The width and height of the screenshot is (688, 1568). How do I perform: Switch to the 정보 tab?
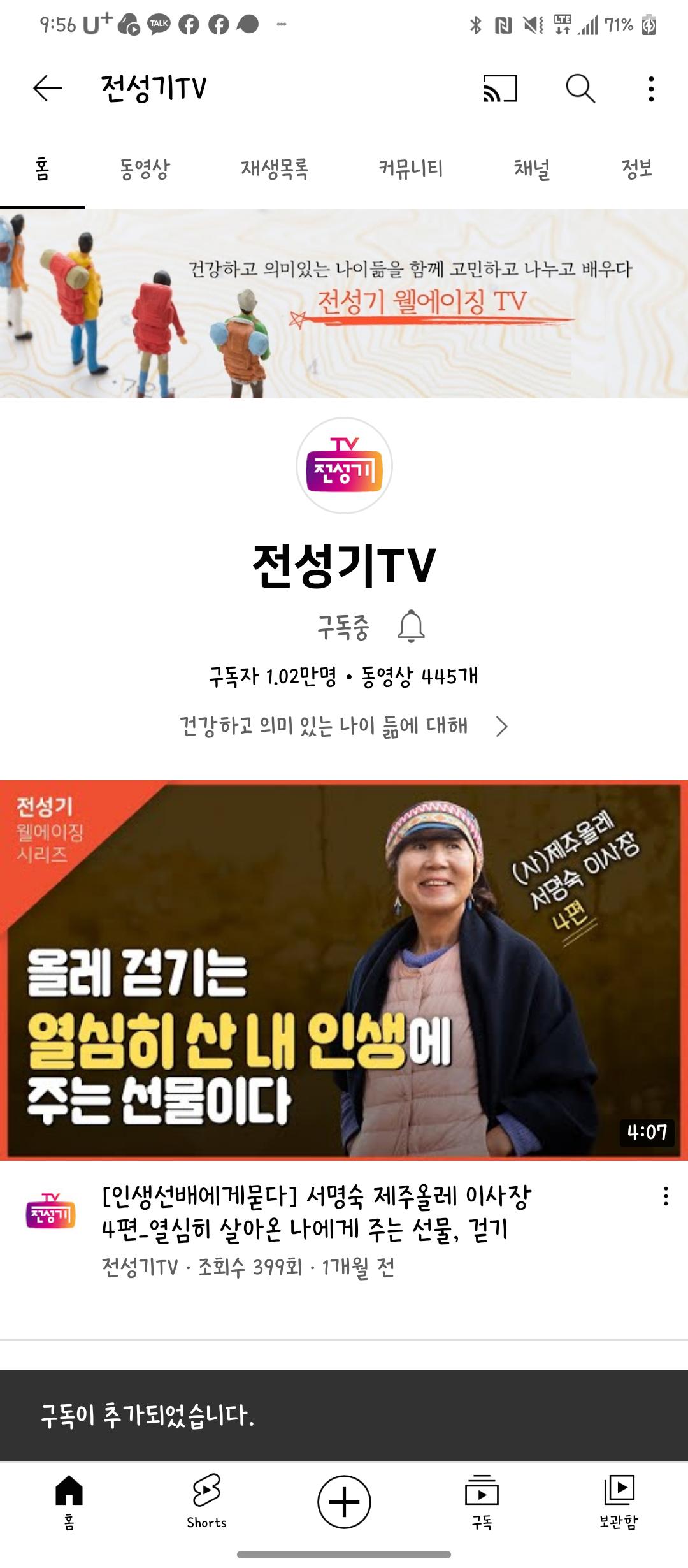click(x=636, y=169)
